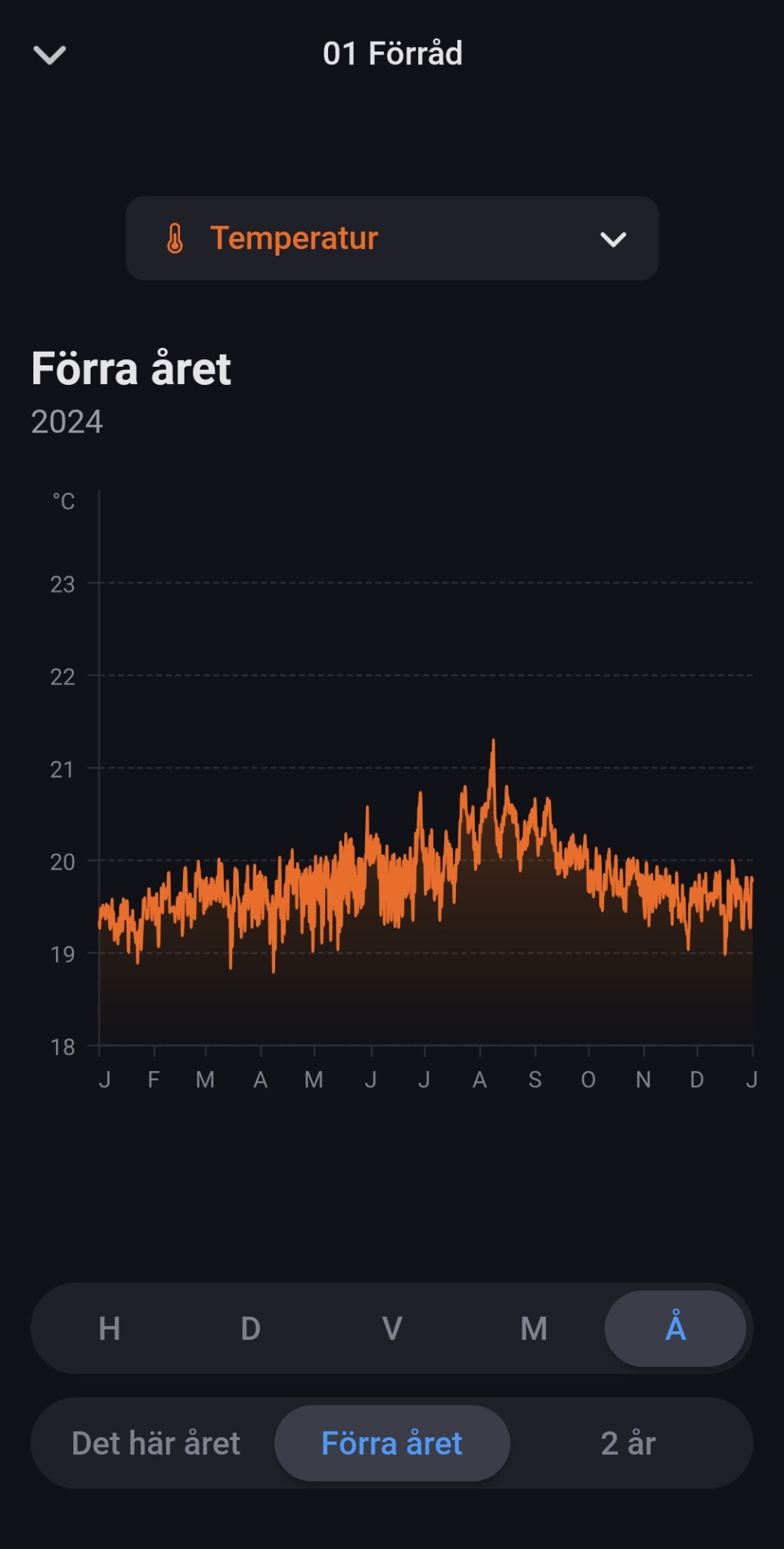This screenshot has height=1549, width=784.
Task: Select the D time range
Action: click(x=250, y=1328)
